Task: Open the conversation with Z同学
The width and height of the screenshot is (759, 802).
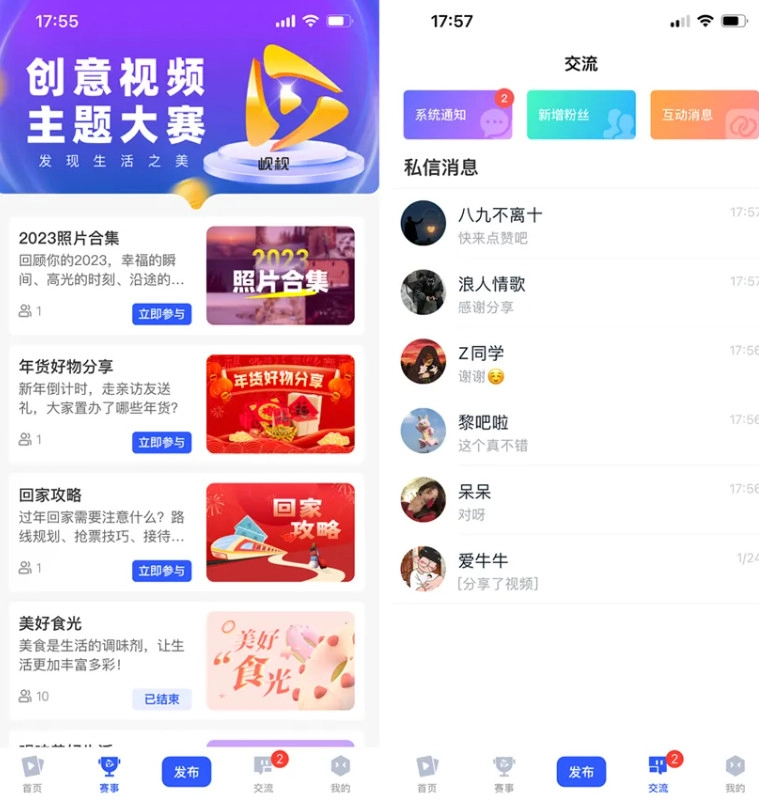Action: pyautogui.click(x=575, y=362)
